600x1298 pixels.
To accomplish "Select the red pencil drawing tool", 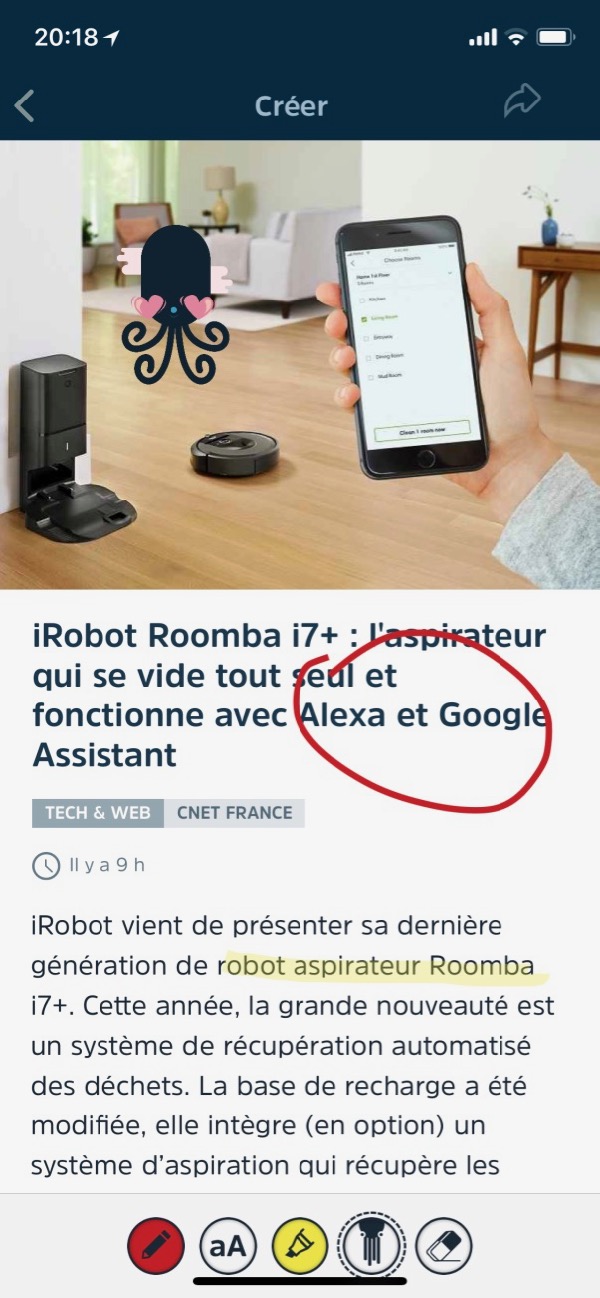I will (x=155, y=1246).
